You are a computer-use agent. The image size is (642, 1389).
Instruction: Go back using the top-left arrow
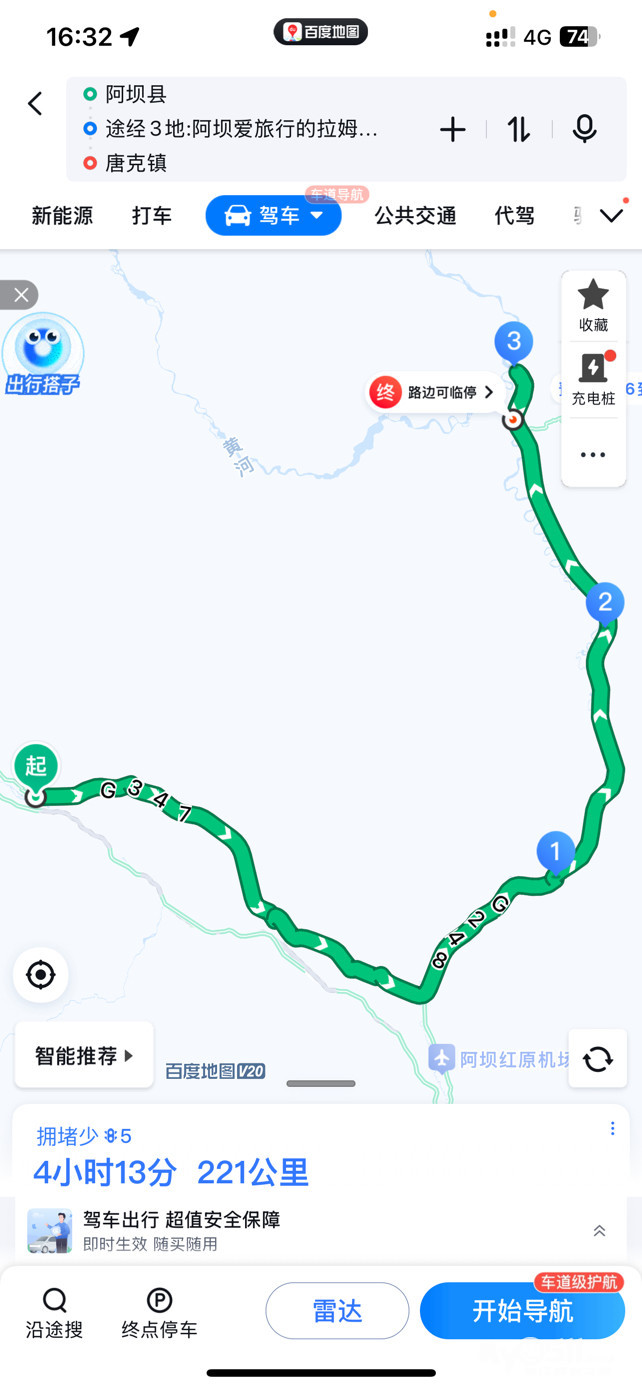click(35, 103)
